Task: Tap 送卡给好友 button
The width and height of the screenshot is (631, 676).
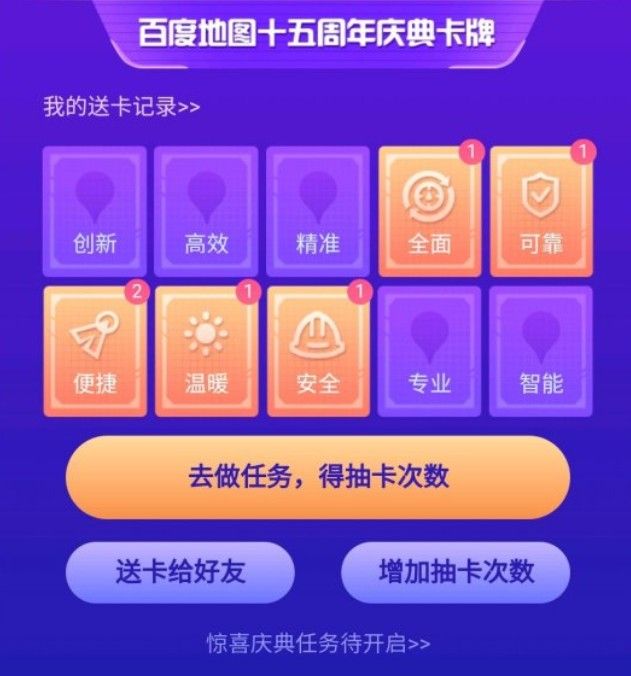Action: (x=180, y=572)
